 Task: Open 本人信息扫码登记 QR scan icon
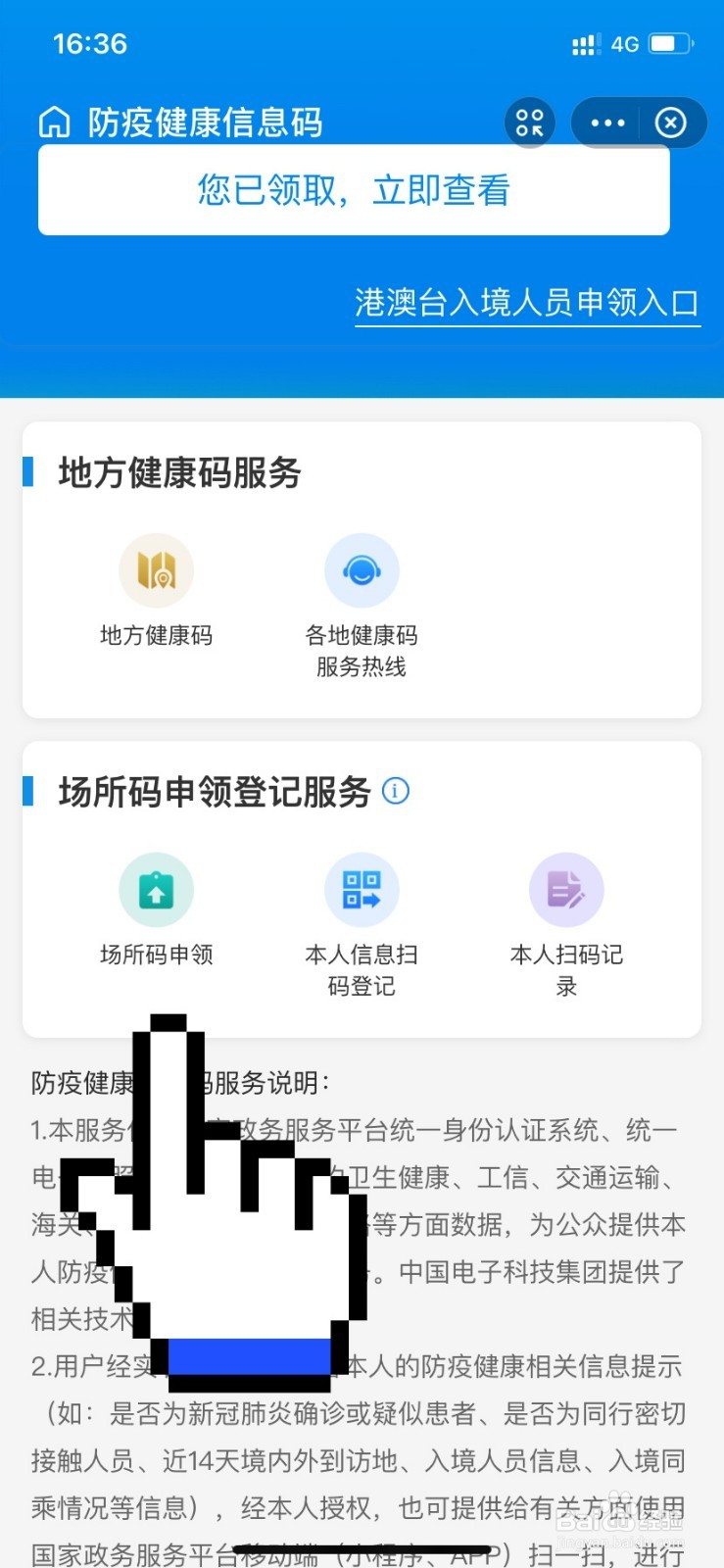[x=362, y=889]
